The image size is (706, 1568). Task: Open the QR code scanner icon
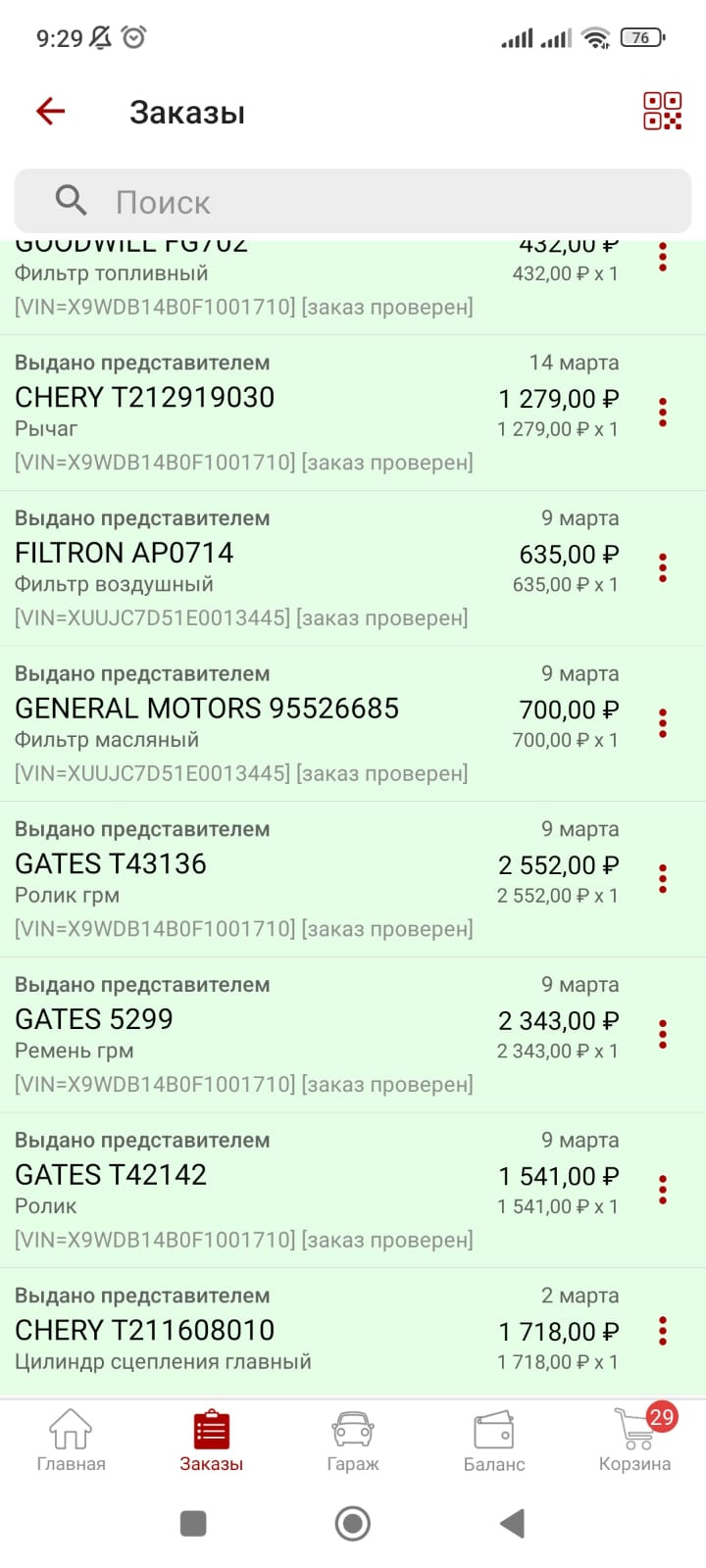click(665, 110)
